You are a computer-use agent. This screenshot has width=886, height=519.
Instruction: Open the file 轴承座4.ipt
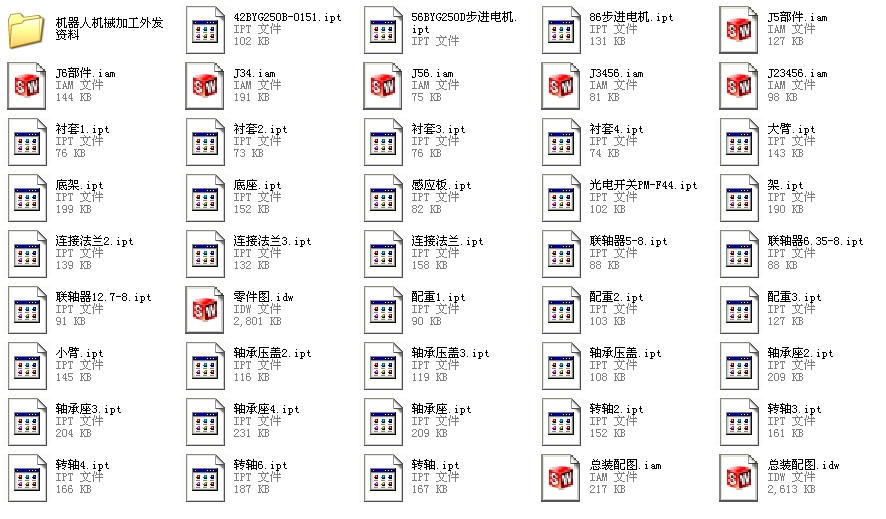[x=205, y=422]
